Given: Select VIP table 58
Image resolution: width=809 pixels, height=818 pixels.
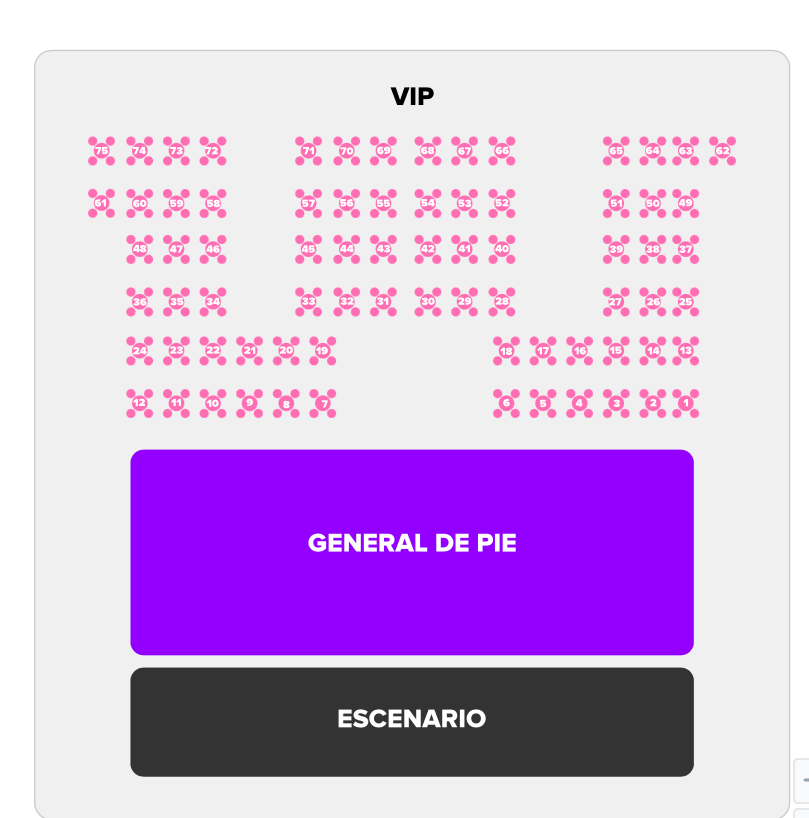Looking at the screenshot, I should click(212, 204).
